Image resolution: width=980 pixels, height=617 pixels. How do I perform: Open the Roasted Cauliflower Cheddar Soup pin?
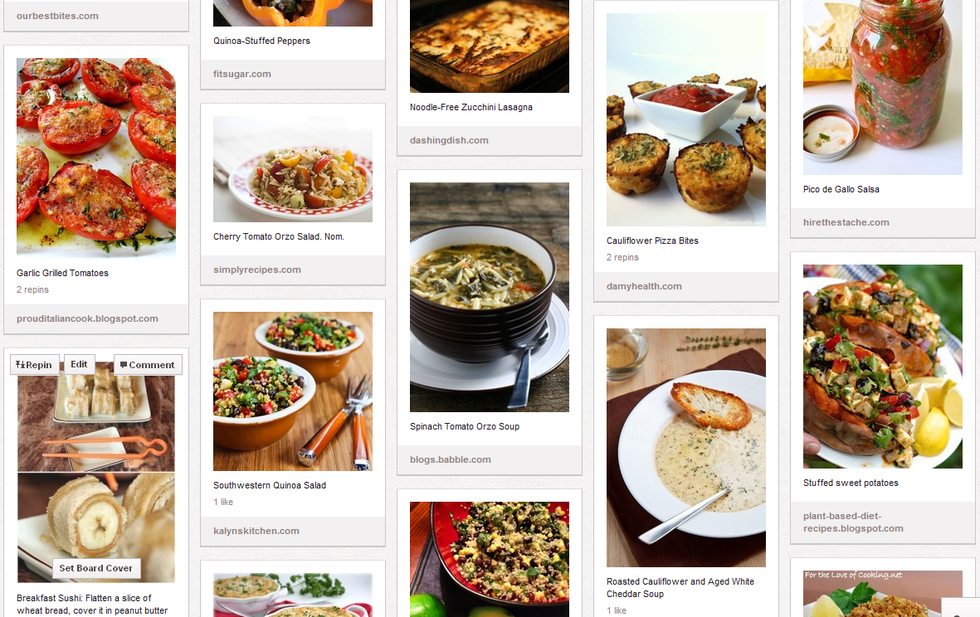coord(686,447)
